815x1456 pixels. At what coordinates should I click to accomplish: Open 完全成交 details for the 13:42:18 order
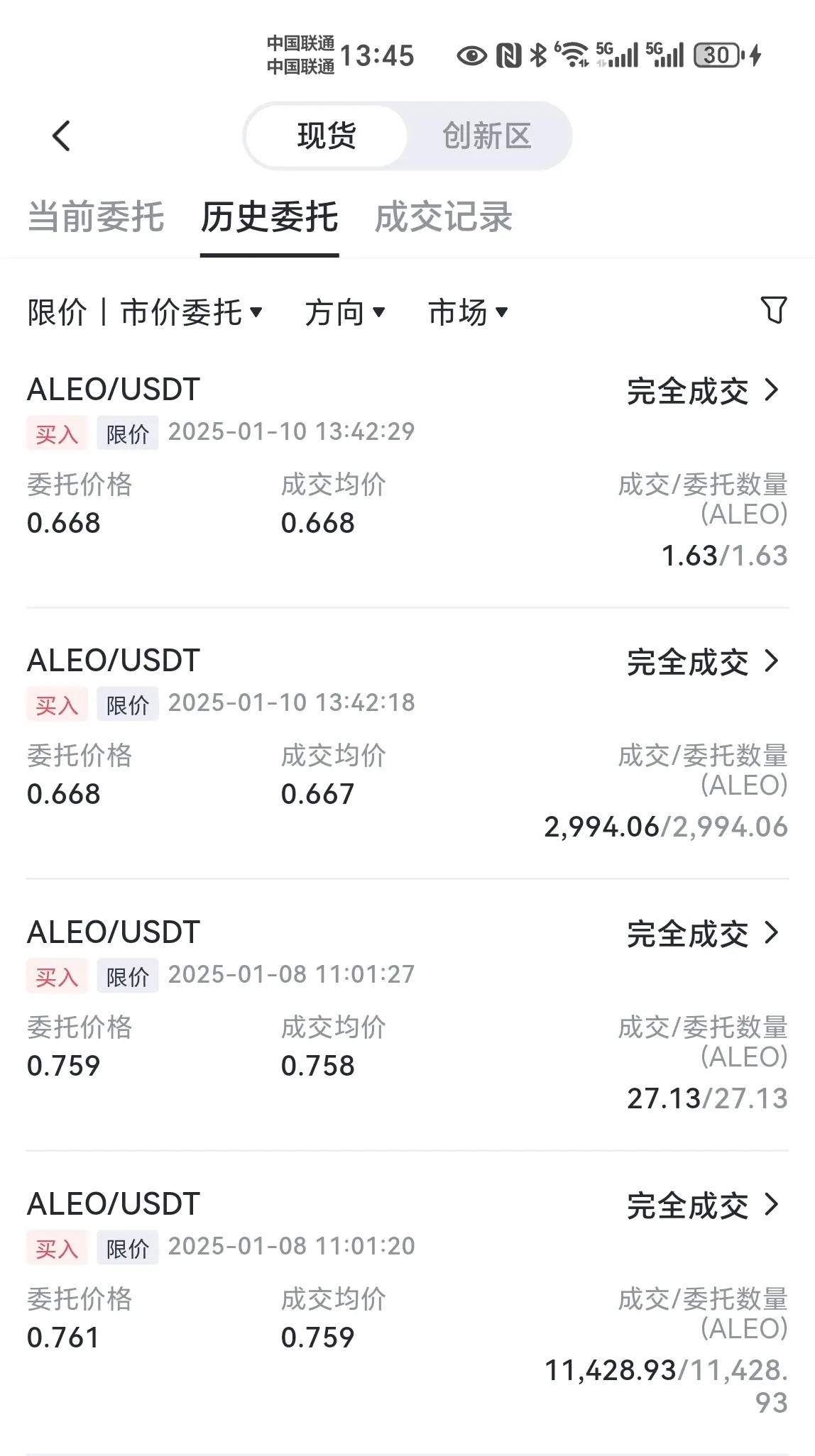coord(703,663)
